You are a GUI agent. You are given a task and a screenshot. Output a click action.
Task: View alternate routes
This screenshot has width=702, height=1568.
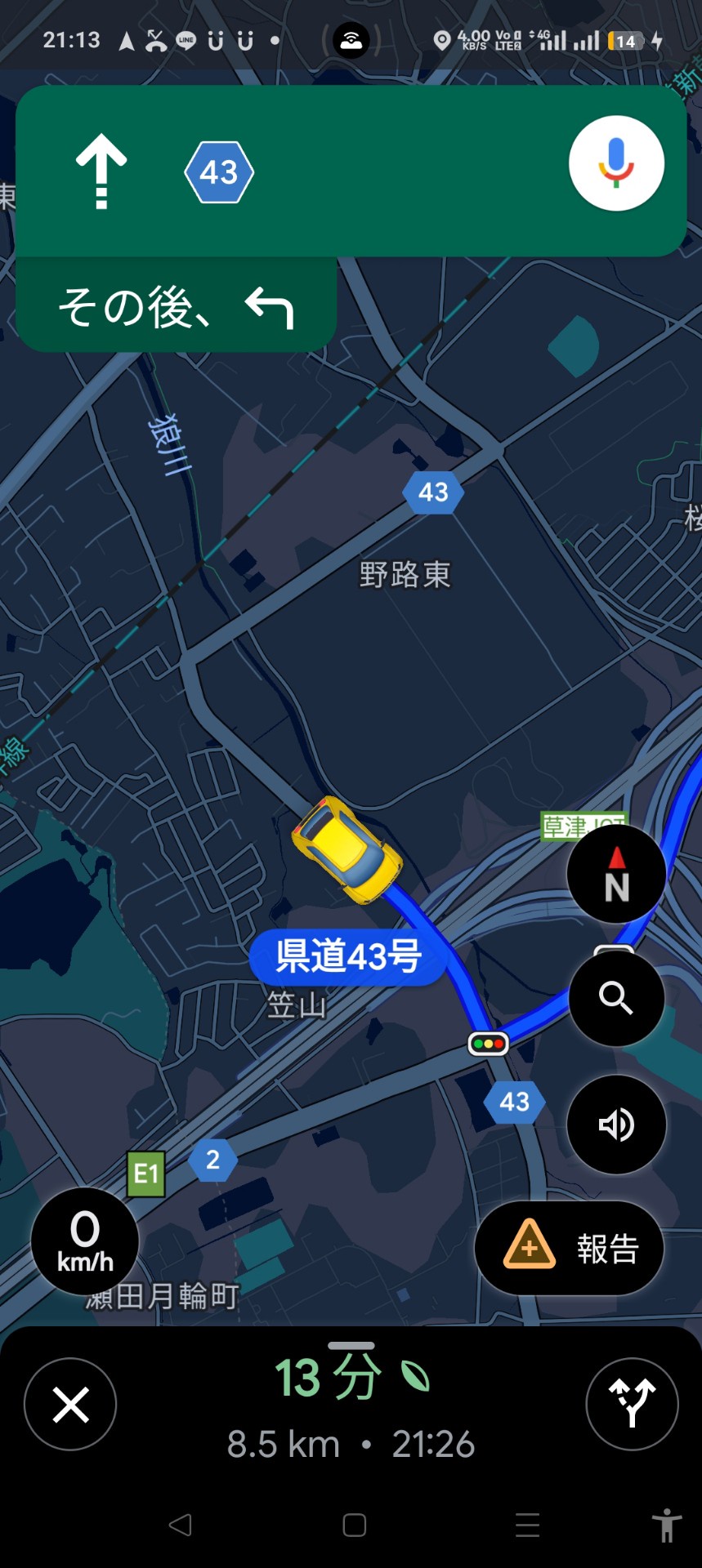pyautogui.click(x=632, y=1405)
